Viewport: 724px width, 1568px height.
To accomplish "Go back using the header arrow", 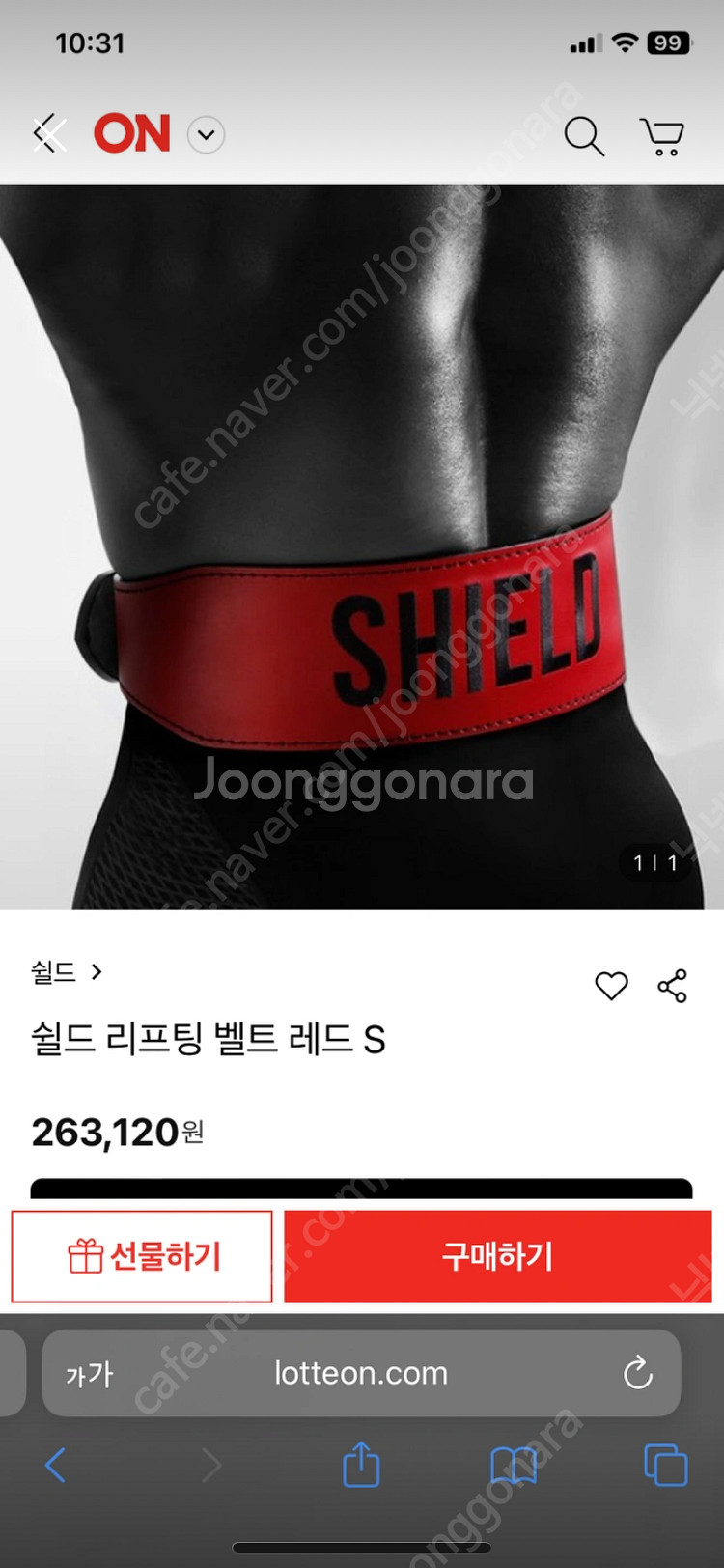I will (48, 134).
